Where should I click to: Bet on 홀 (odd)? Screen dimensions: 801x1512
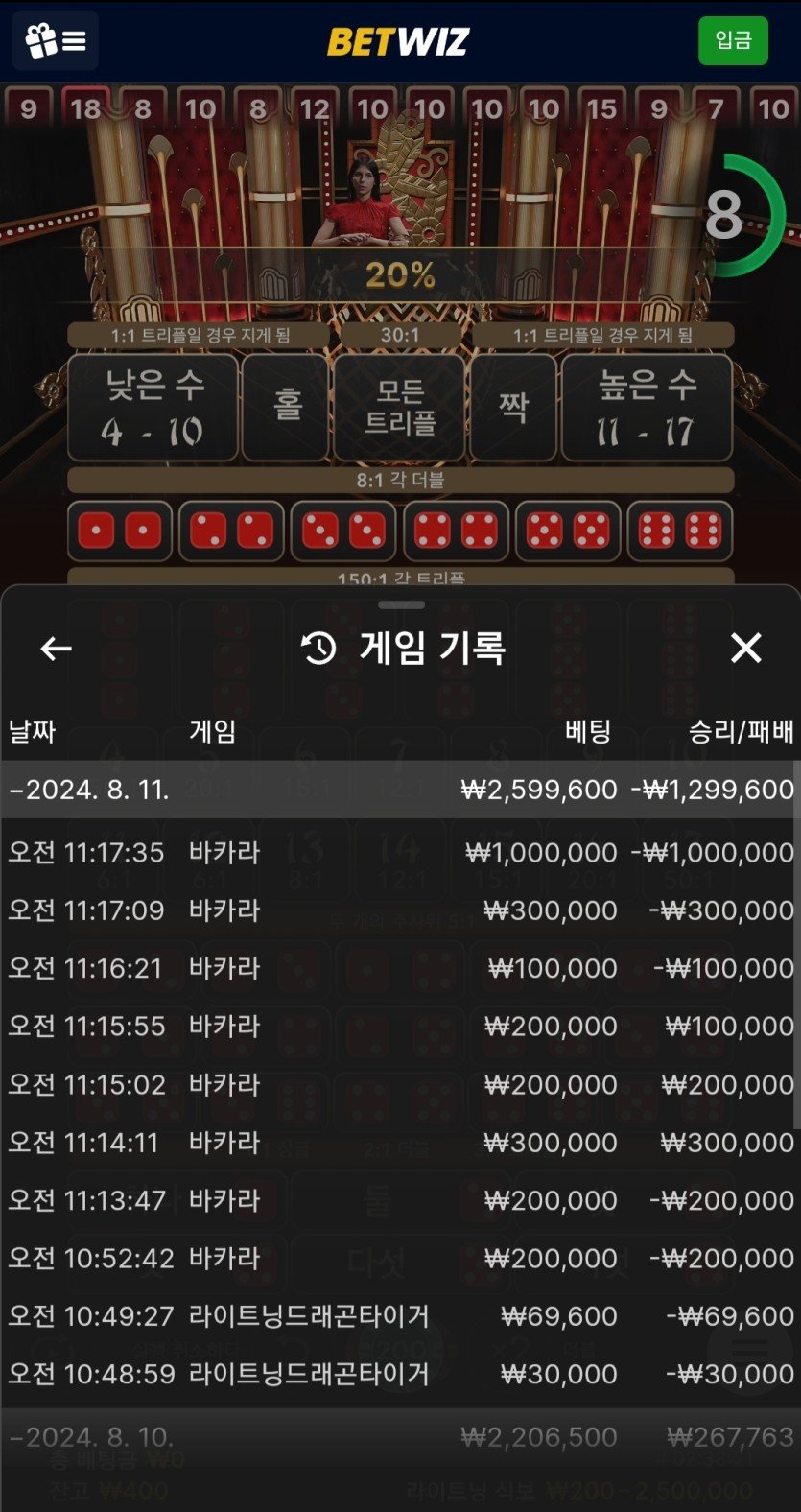pyautogui.click(x=287, y=408)
